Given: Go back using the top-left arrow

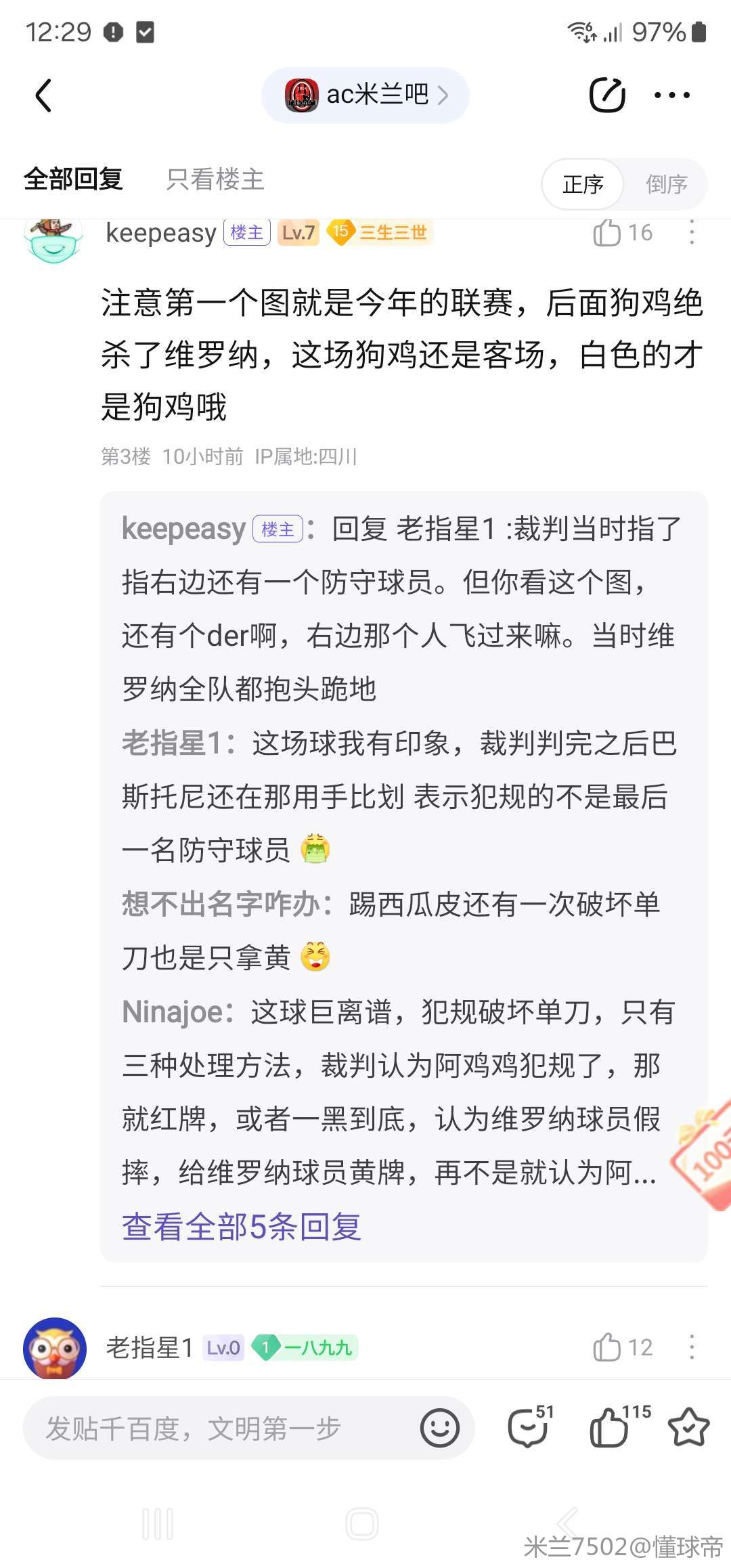Looking at the screenshot, I should 44,95.
